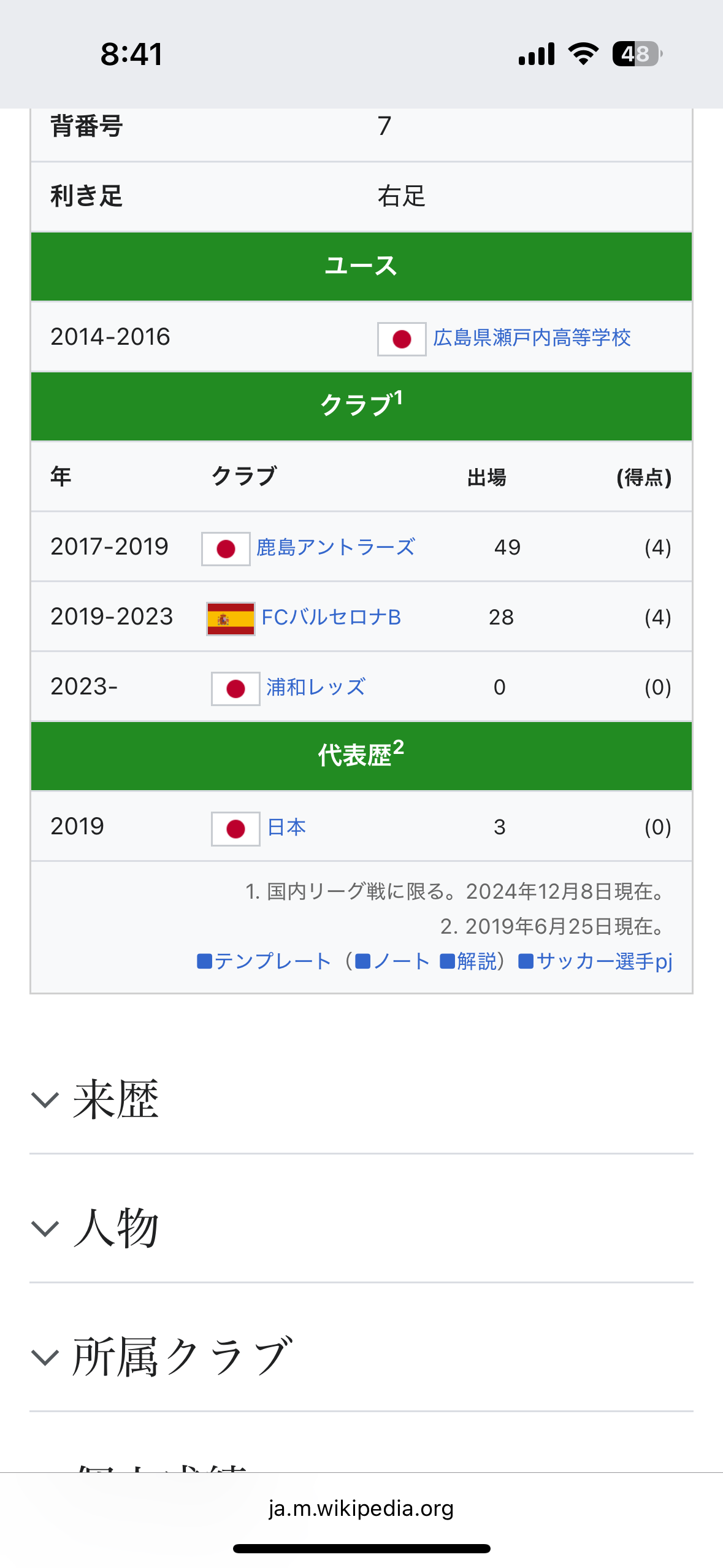Viewport: 723px width, 1568px height.
Task: Open the 日本 national team link
Action: point(286,827)
